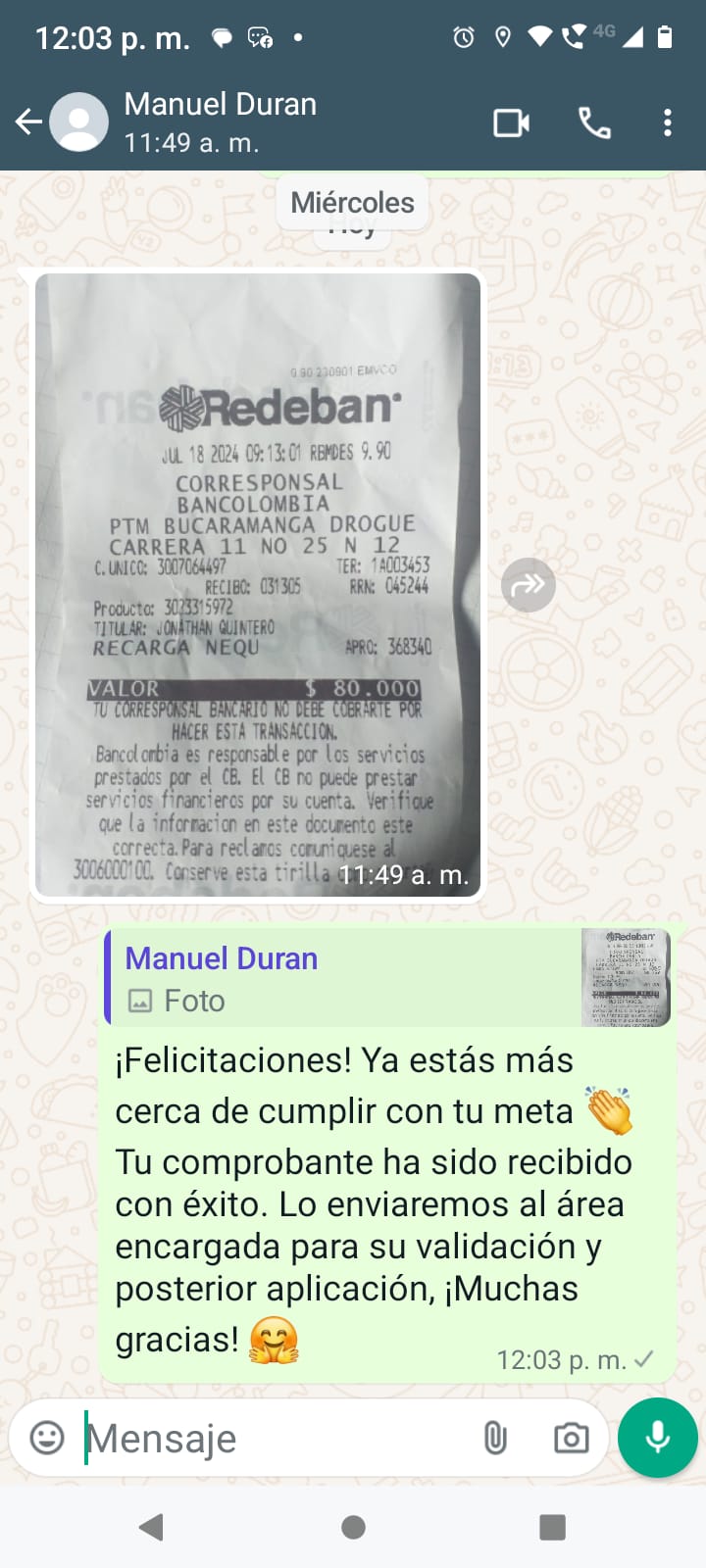
Task: Go back to the chat list
Action: 27,122
